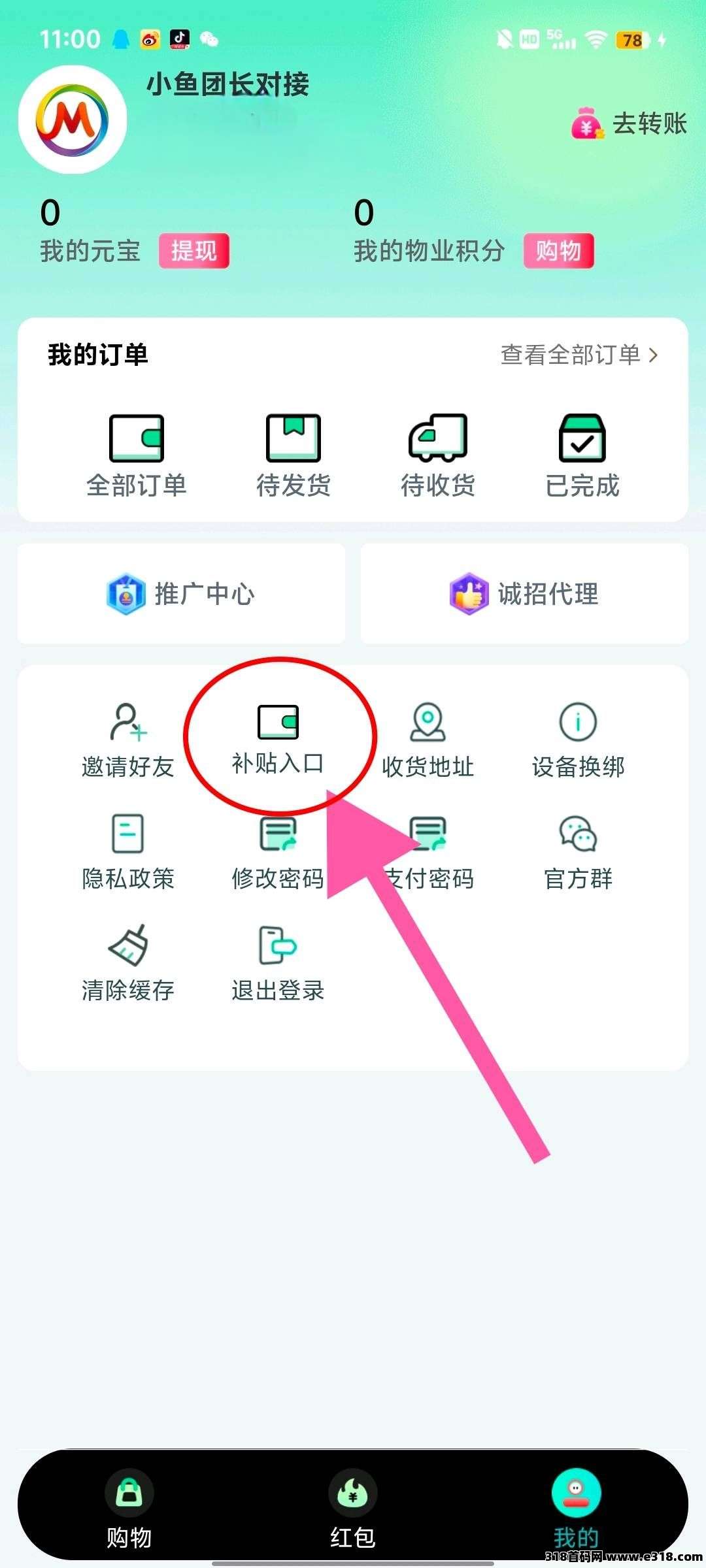Tap the 去转账 transfer button
Image resolution: width=706 pixels, height=1568 pixels.
click(630, 123)
